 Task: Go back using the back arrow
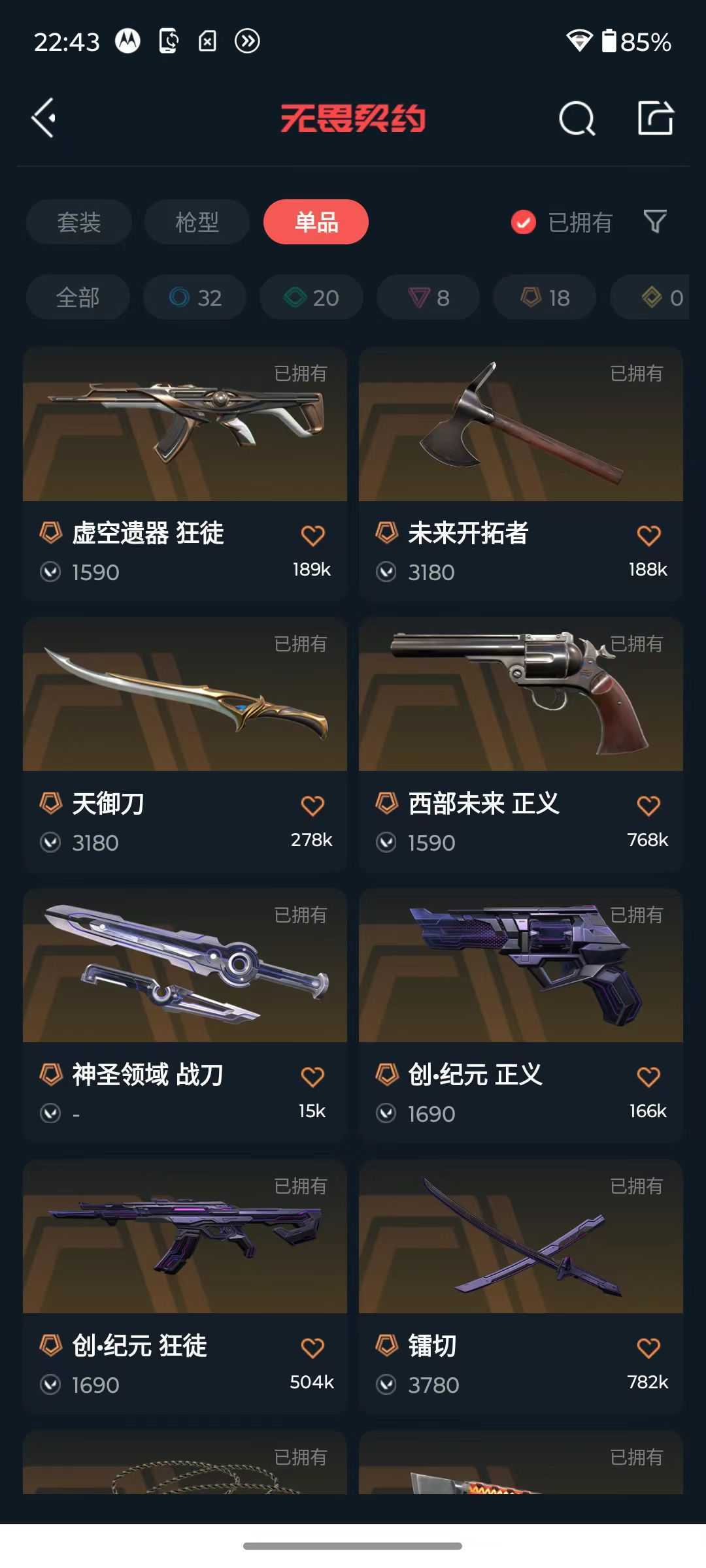44,118
